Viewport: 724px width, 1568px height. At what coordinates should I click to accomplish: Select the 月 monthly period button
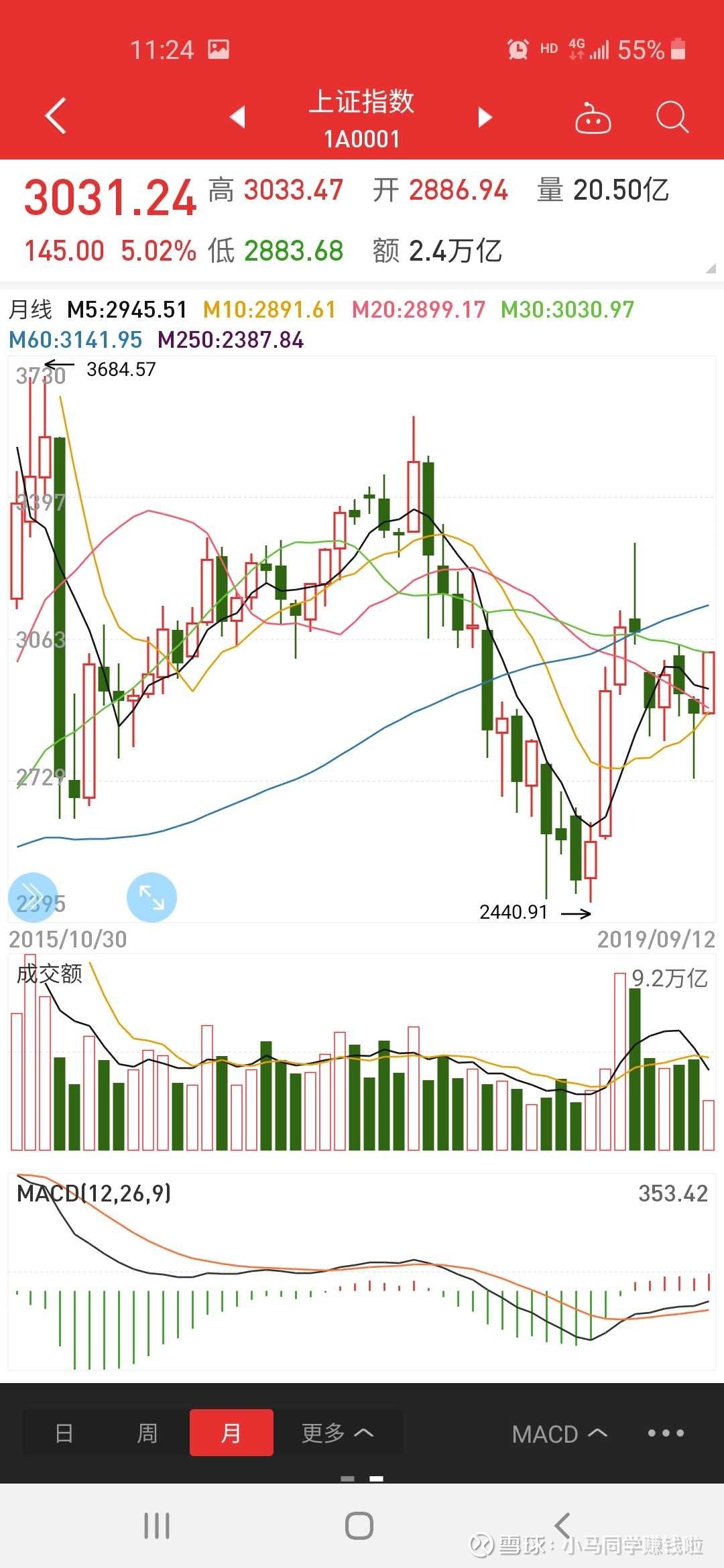(x=231, y=1433)
